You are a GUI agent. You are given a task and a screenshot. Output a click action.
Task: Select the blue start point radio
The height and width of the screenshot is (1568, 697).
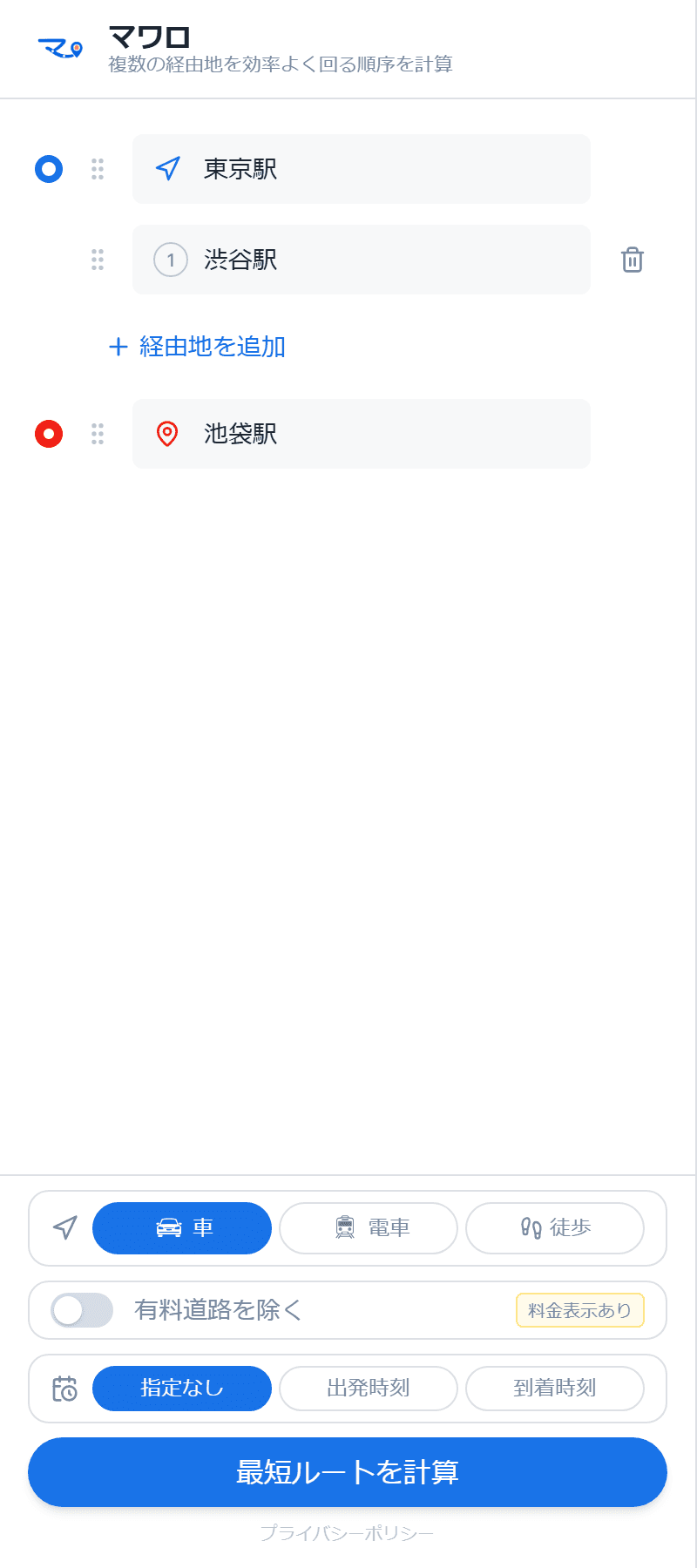[x=49, y=169]
